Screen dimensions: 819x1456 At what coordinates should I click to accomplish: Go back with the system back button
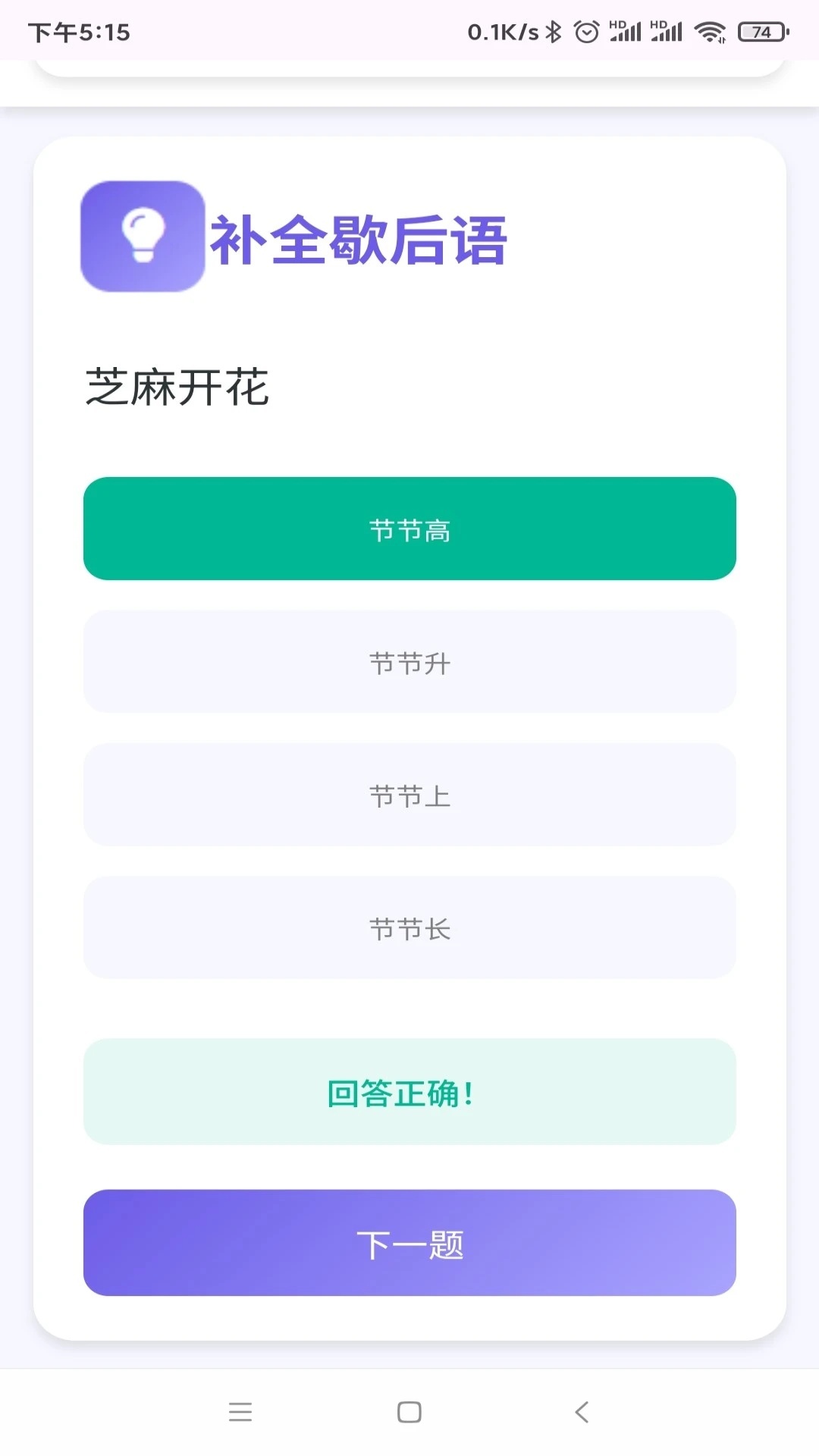[582, 1412]
